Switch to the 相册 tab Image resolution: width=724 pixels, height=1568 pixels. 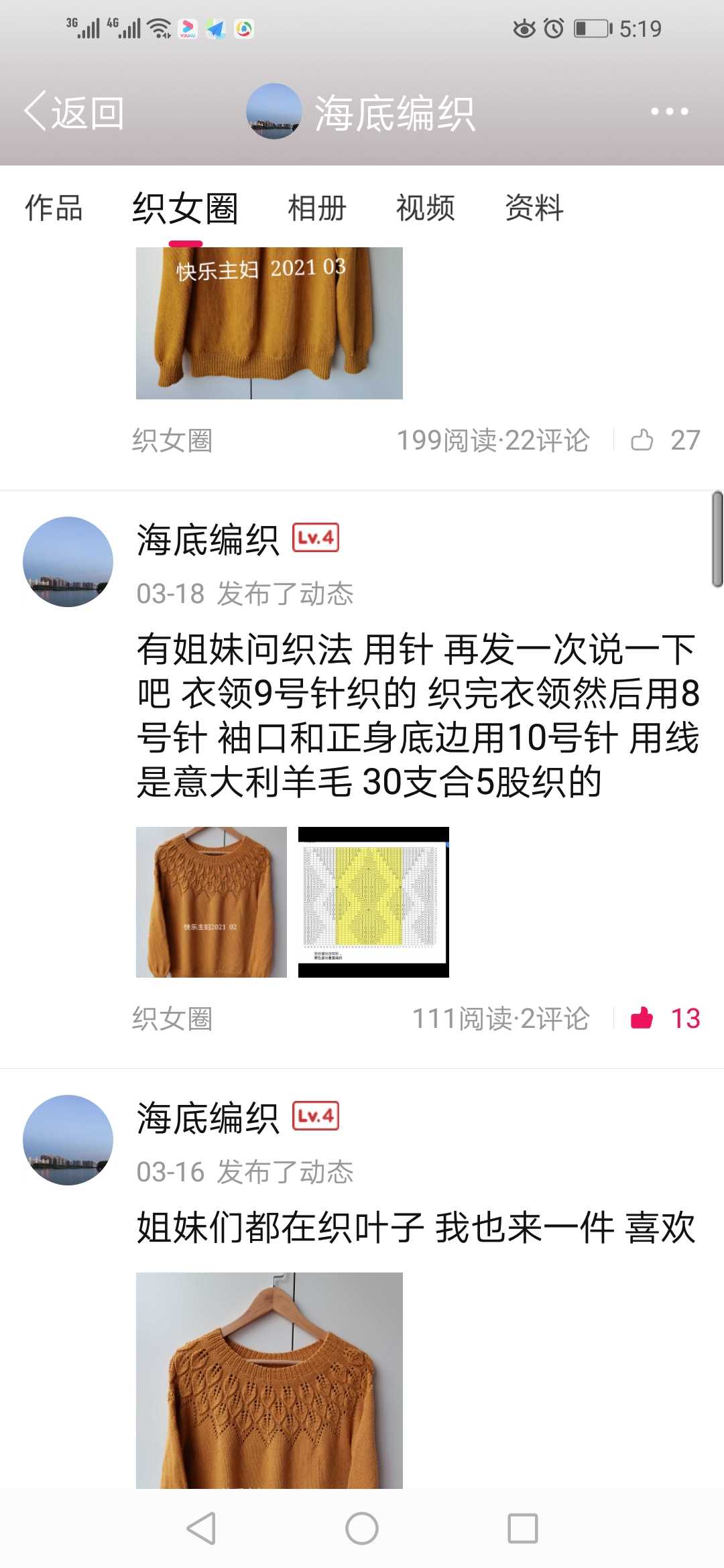coord(316,208)
